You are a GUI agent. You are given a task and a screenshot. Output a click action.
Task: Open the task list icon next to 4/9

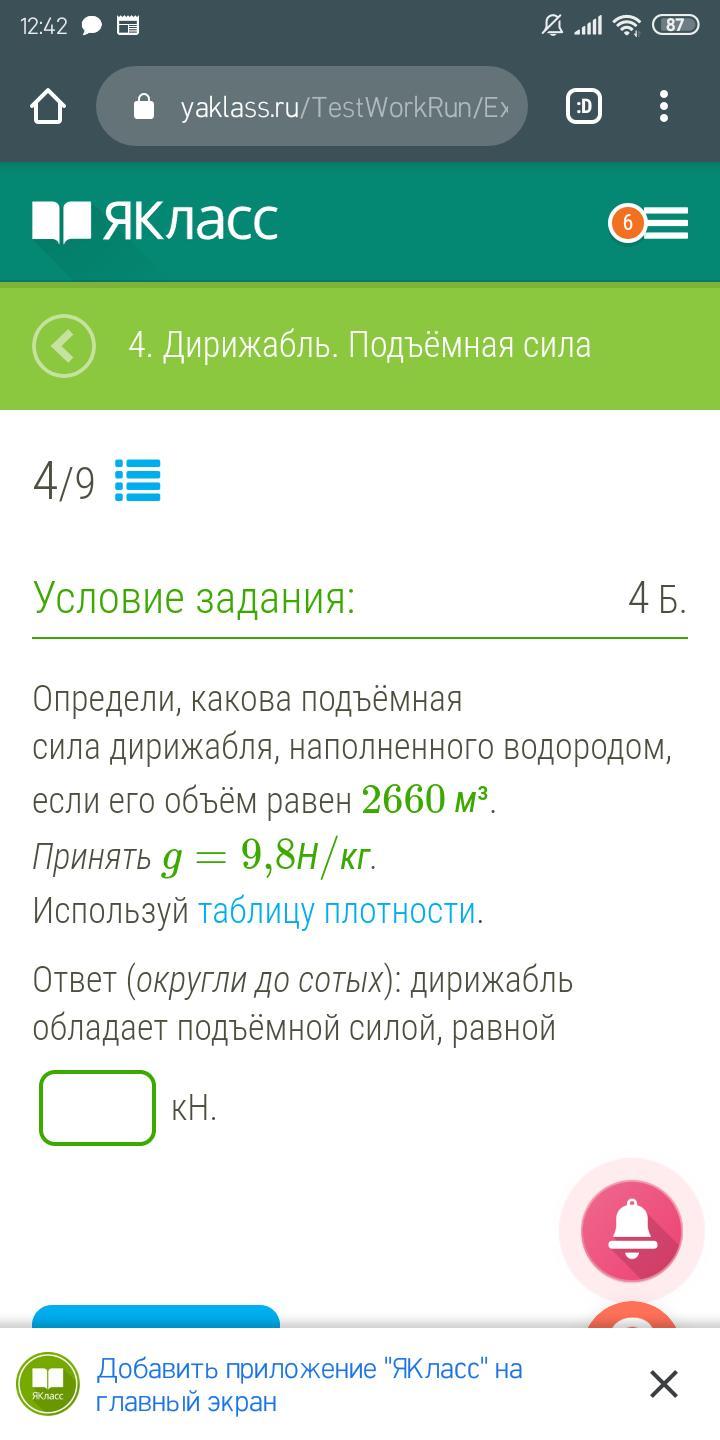coord(137,481)
